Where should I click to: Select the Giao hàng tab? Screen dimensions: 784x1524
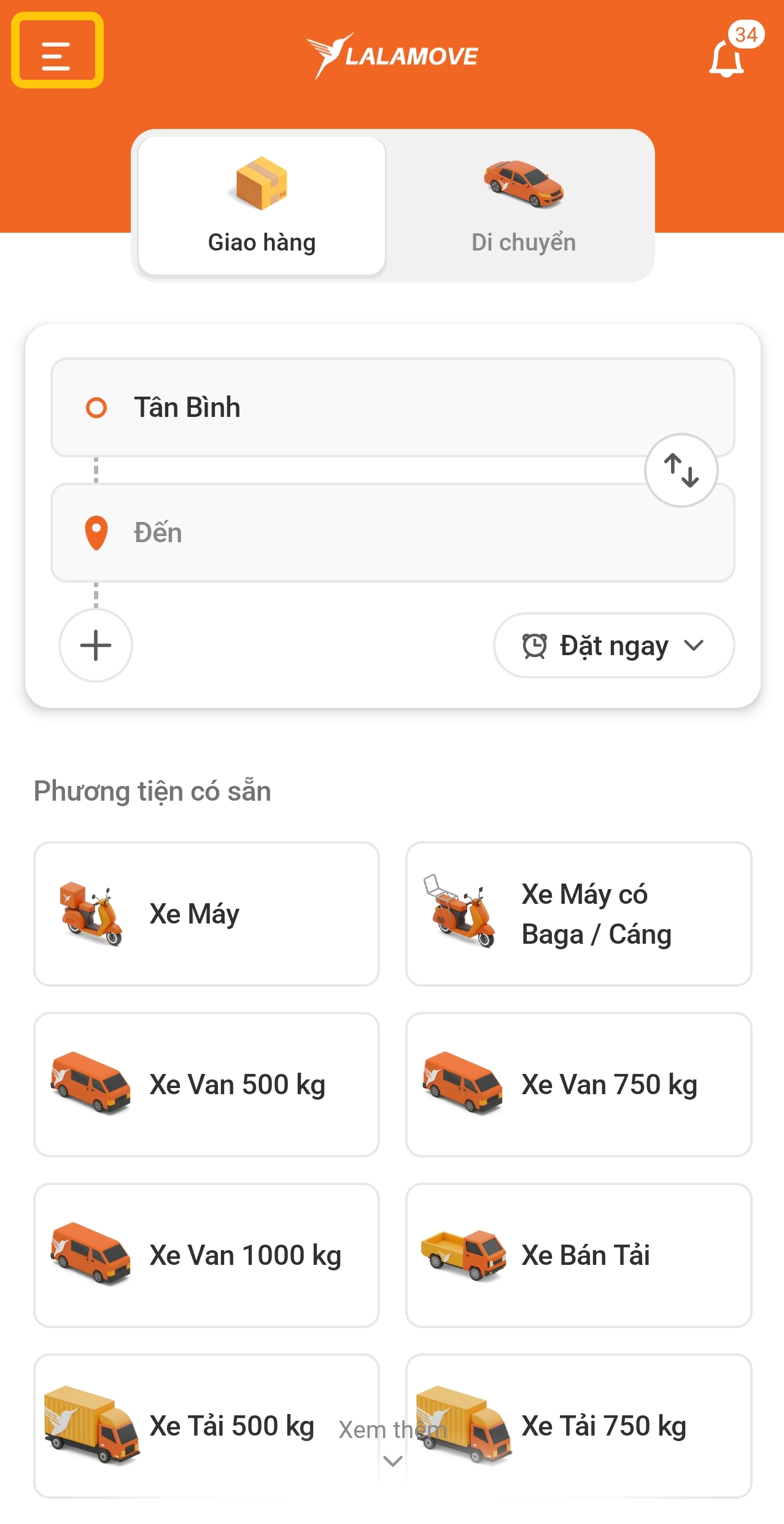262,206
